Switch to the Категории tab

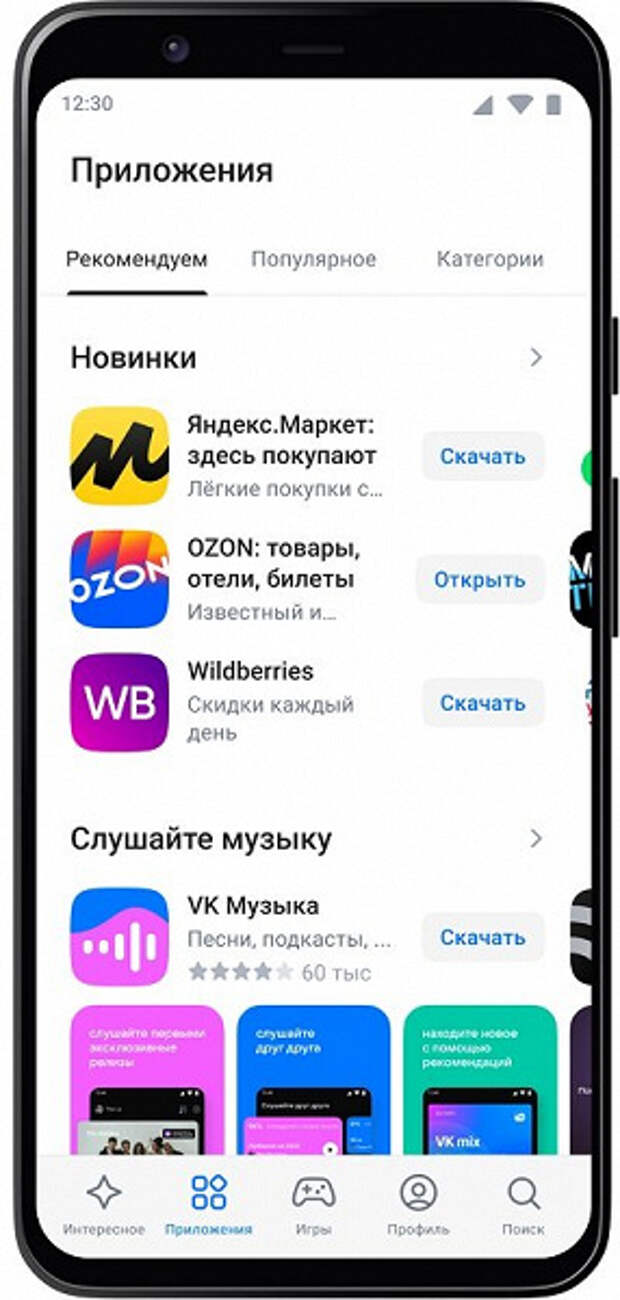[489, 260]
